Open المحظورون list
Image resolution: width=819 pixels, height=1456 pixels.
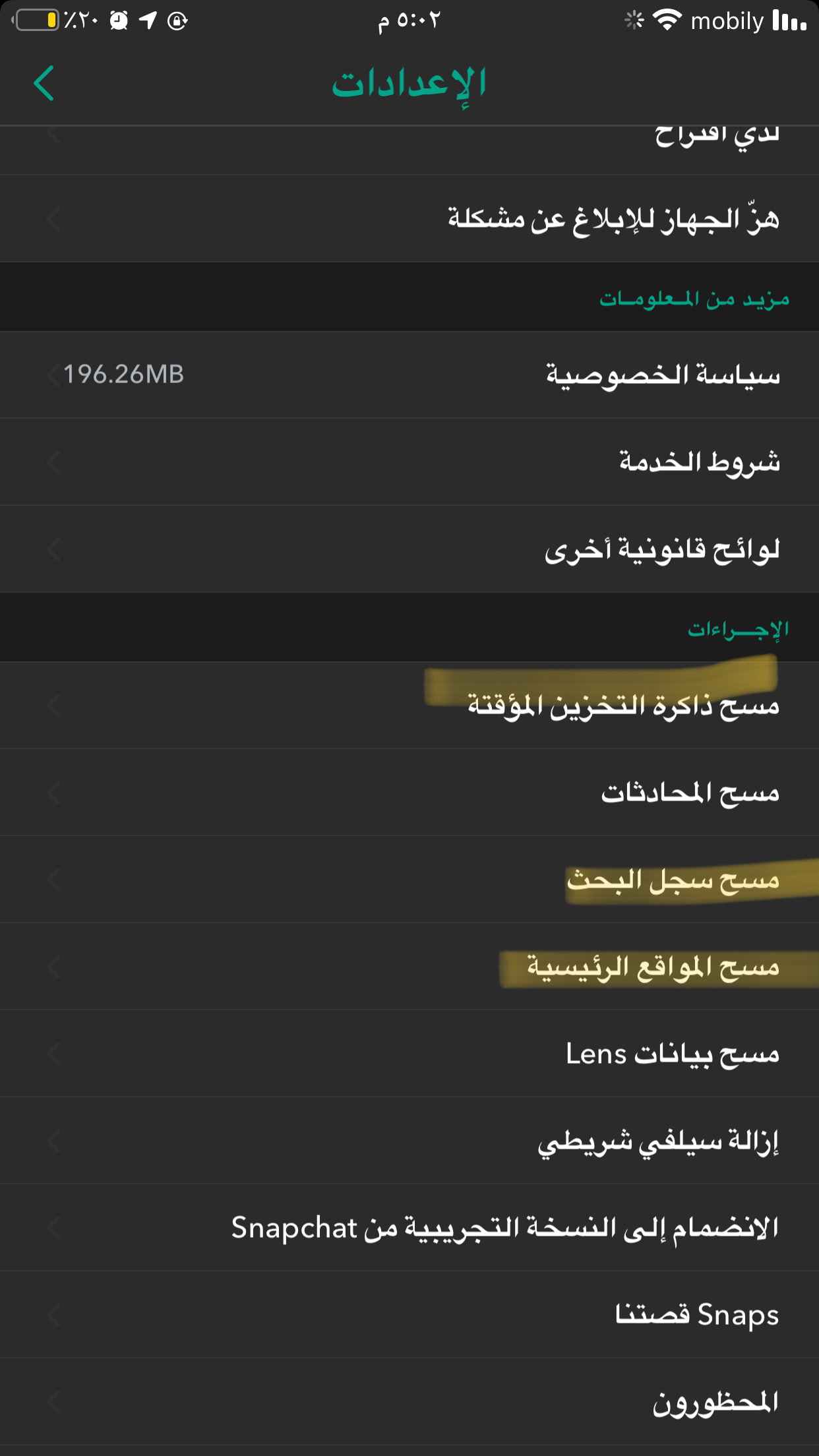pos(409,1402)
